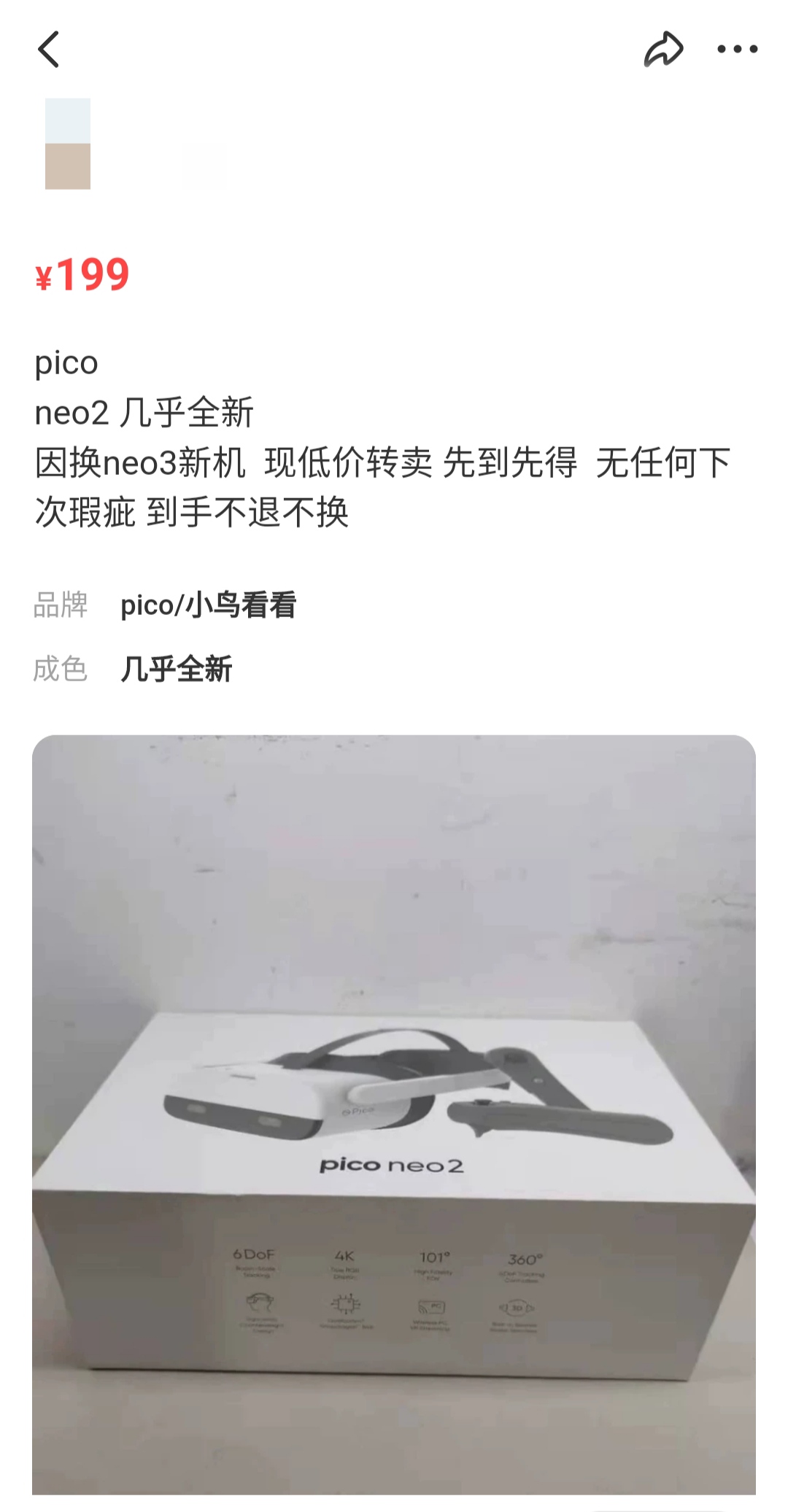Open the seller's avatar profile

[x=68, y=144]
